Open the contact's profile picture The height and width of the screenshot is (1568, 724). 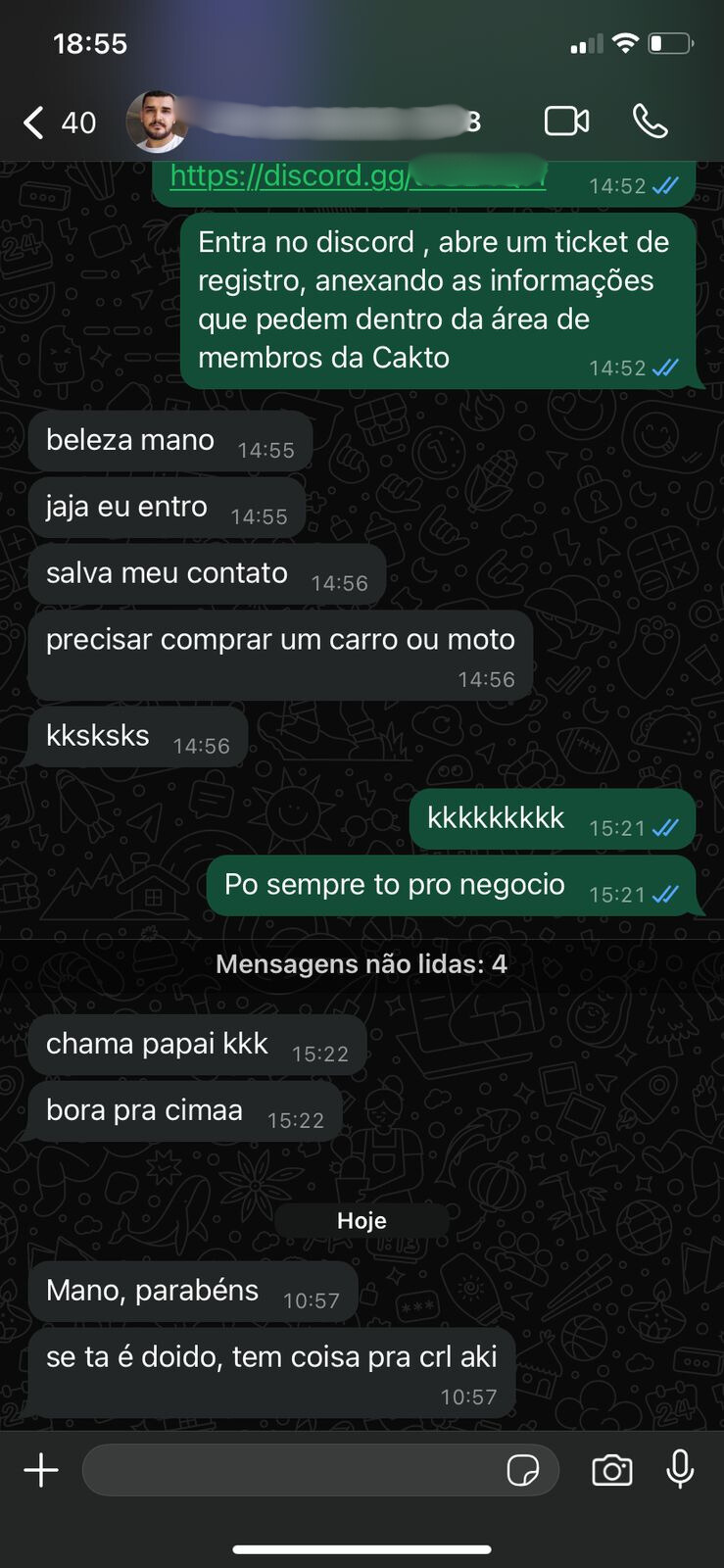[157, 122]
